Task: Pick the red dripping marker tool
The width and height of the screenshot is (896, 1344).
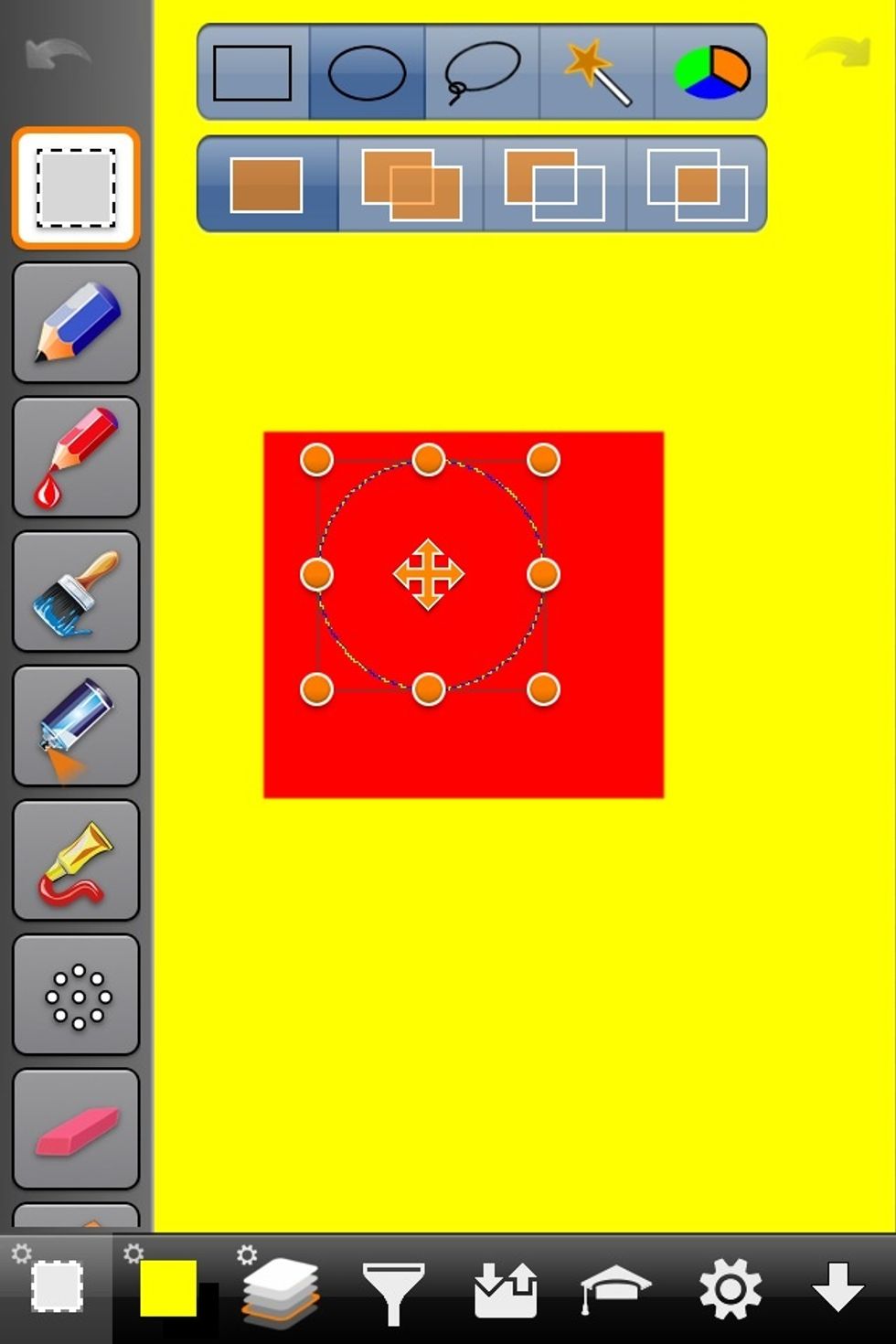Action: [x=76, y=457]
